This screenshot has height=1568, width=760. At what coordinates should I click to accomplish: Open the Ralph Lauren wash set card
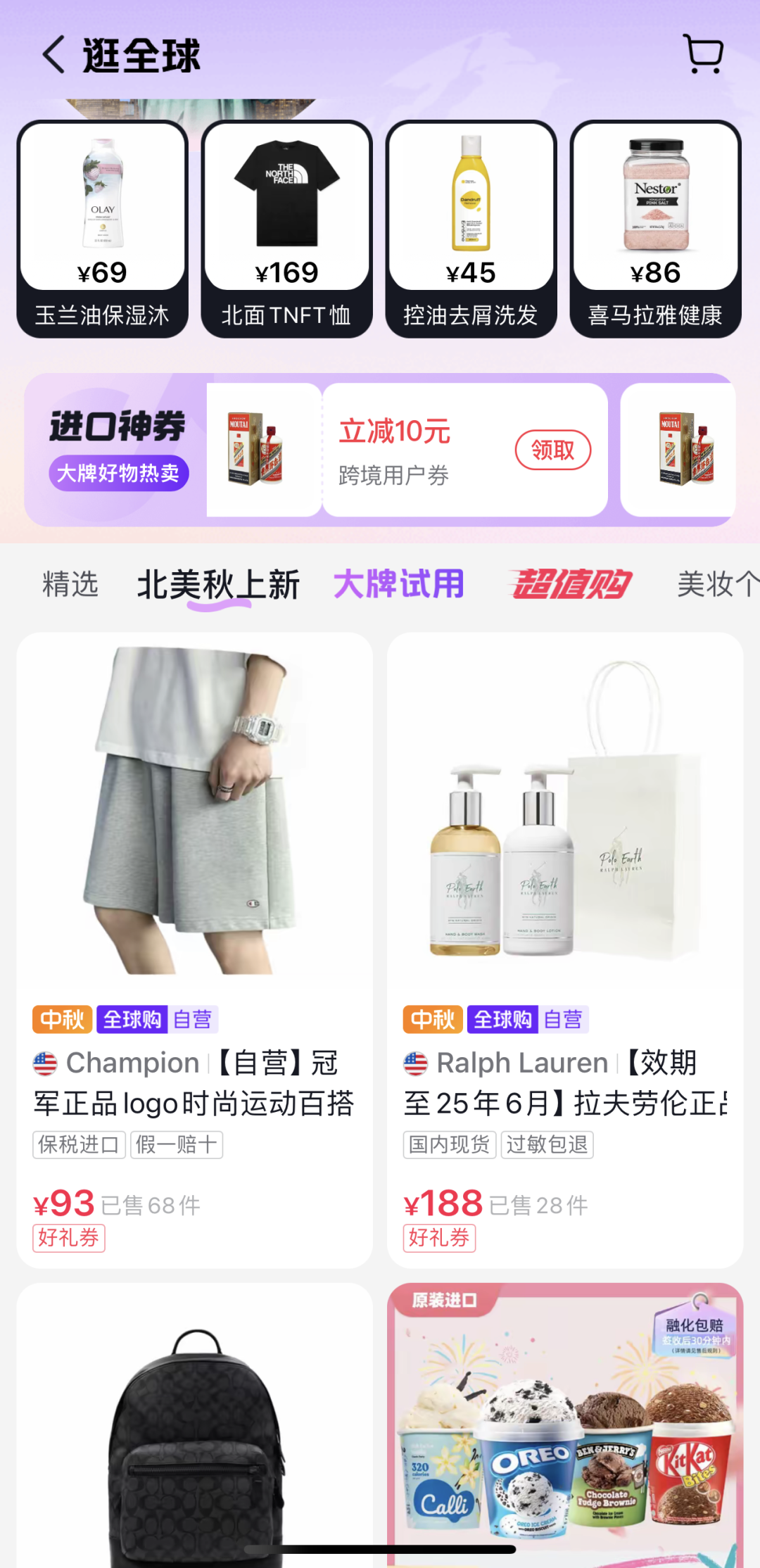click(565, 915)
